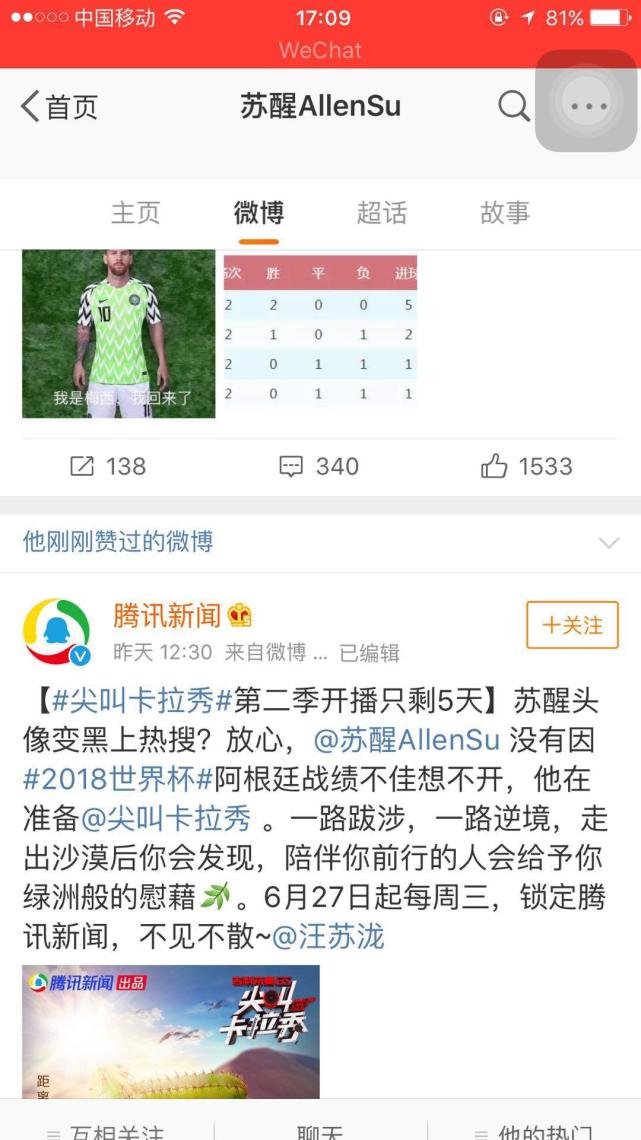Switch to the 超话 tab
The height and width of the screenshot is (1140, 641).
382,213
